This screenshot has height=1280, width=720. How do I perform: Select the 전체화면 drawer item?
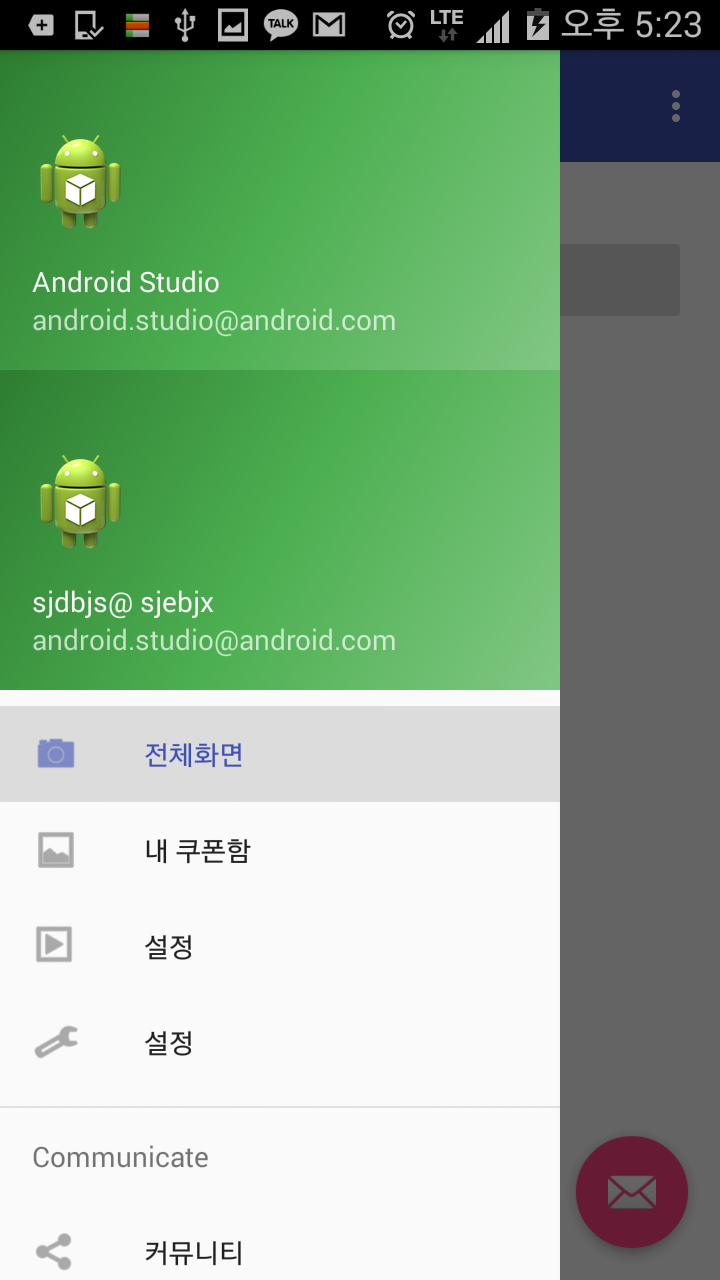tap(280, 754)
